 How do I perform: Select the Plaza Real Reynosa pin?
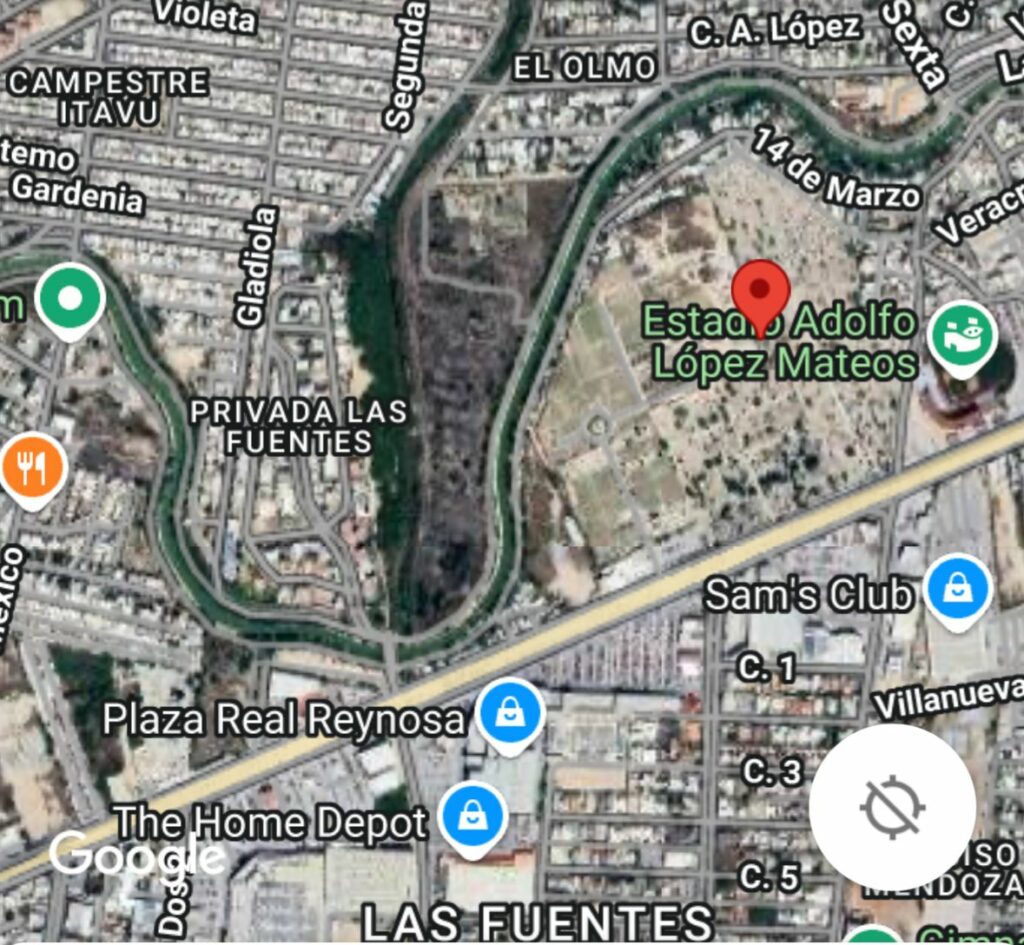pos(510,713)
